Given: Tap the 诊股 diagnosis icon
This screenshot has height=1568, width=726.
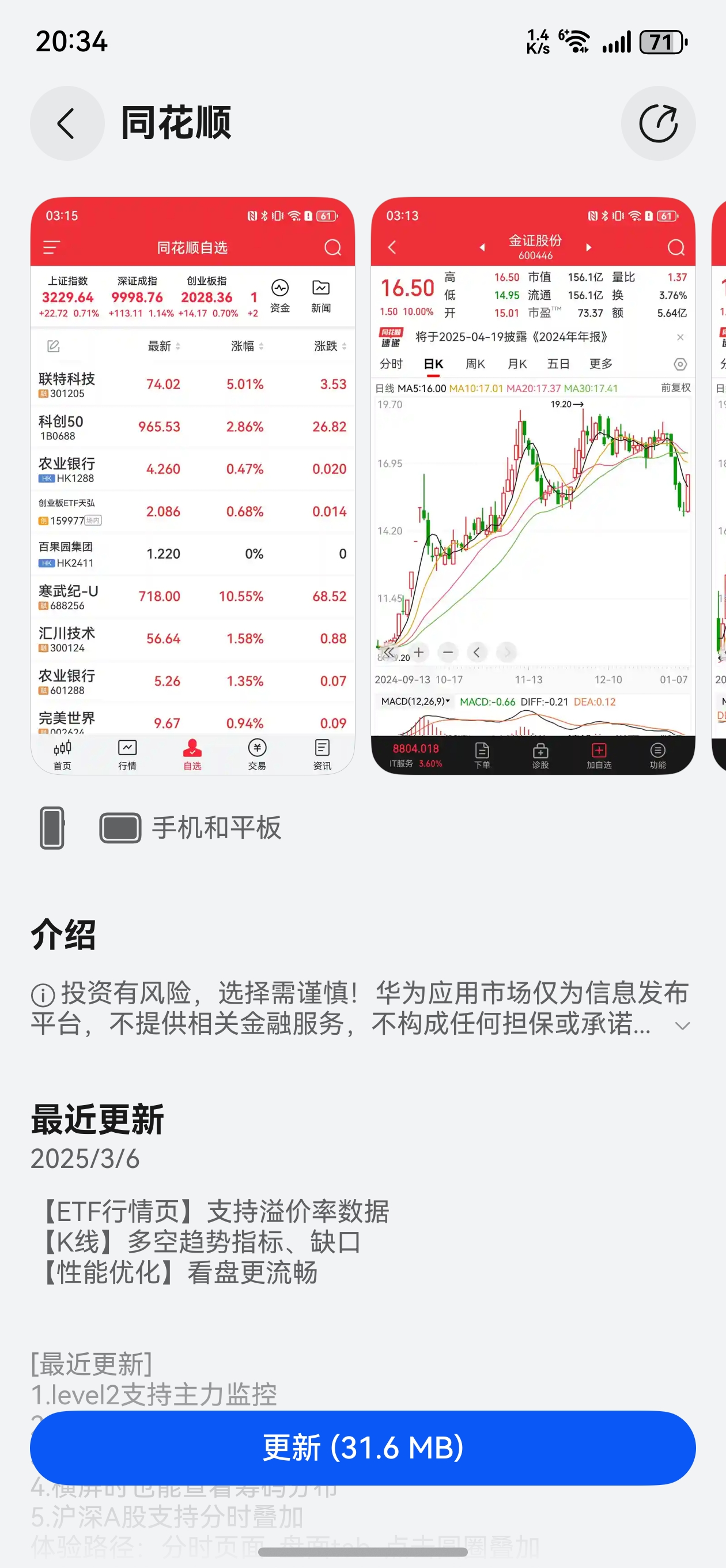Looking at the screenshot, I should tap(541, 756).
